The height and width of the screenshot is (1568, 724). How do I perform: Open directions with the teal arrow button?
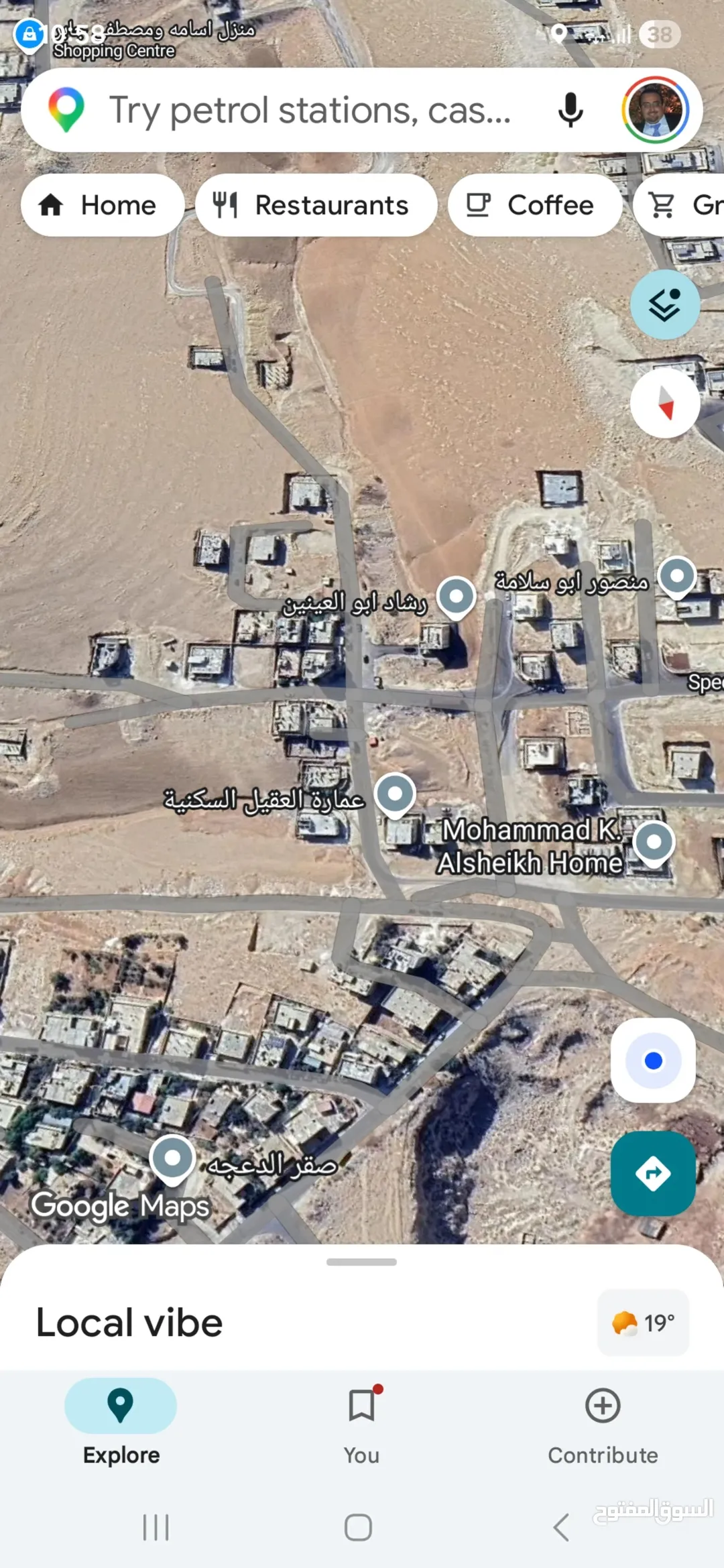(653, 1174)
